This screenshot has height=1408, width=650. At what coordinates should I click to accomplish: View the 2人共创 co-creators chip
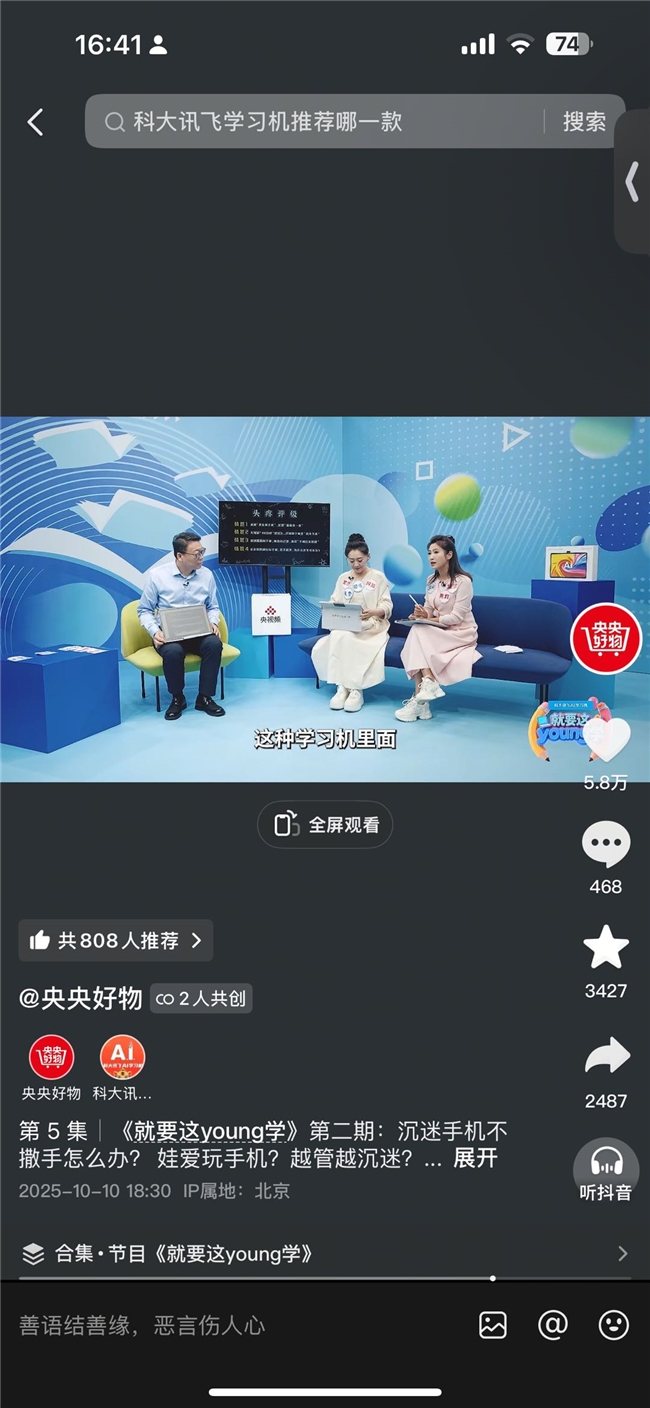[x=201, y=998]
